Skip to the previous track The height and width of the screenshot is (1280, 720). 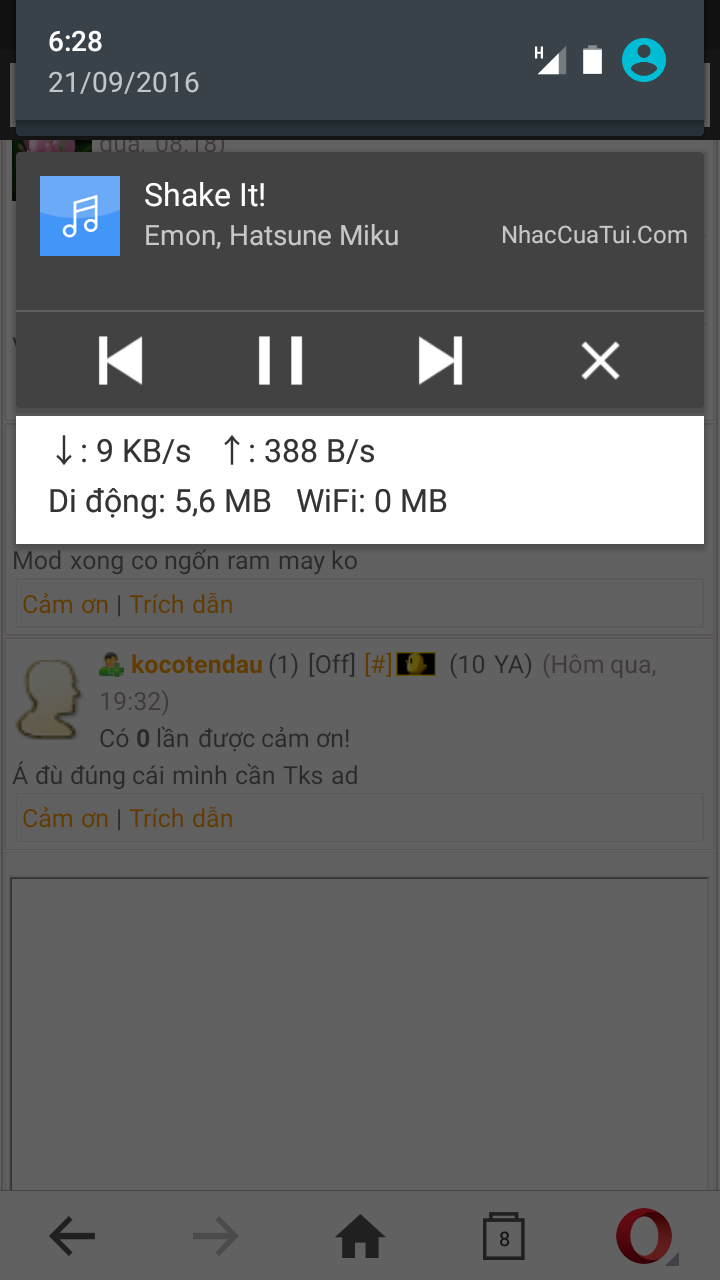point(121,360)
